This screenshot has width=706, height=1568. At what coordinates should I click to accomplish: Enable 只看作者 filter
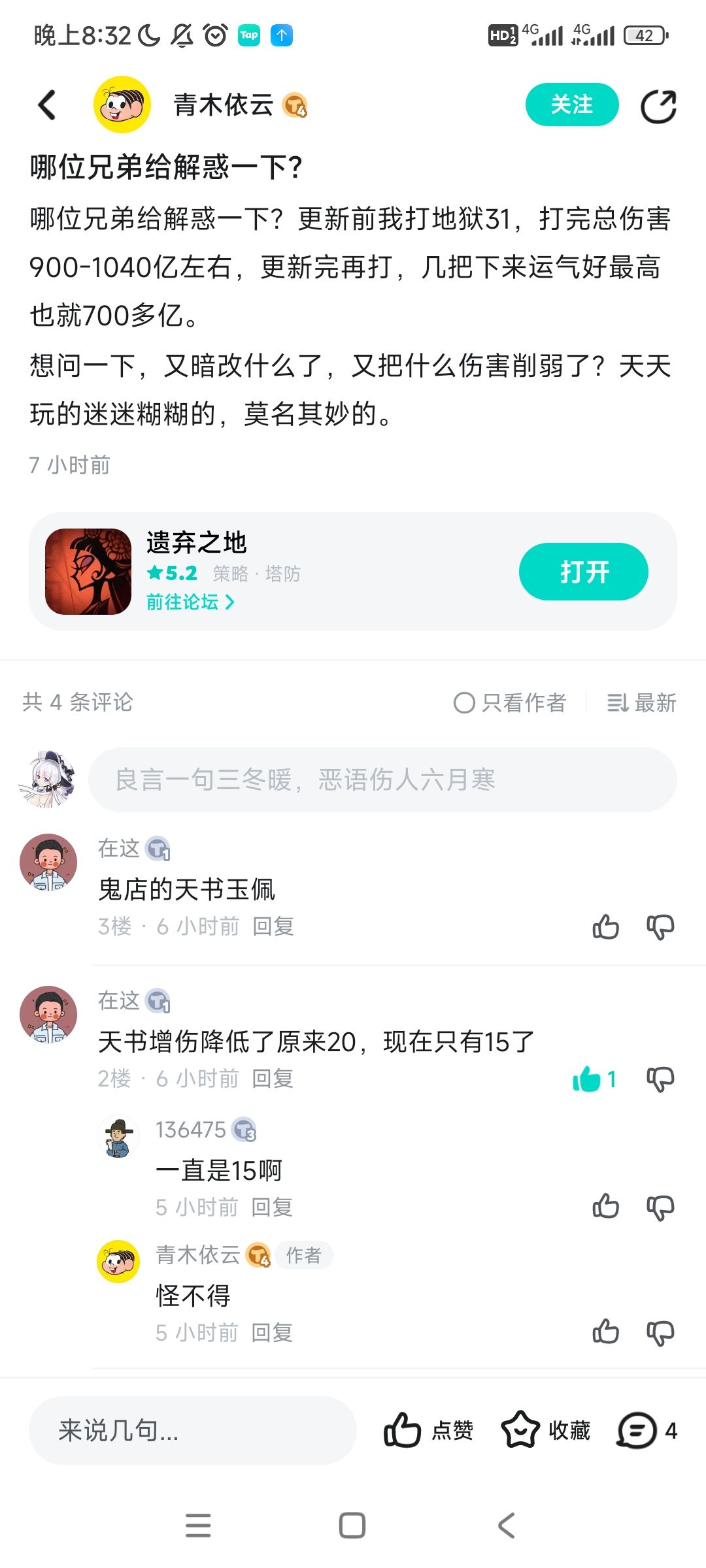[x=510, y=703]
